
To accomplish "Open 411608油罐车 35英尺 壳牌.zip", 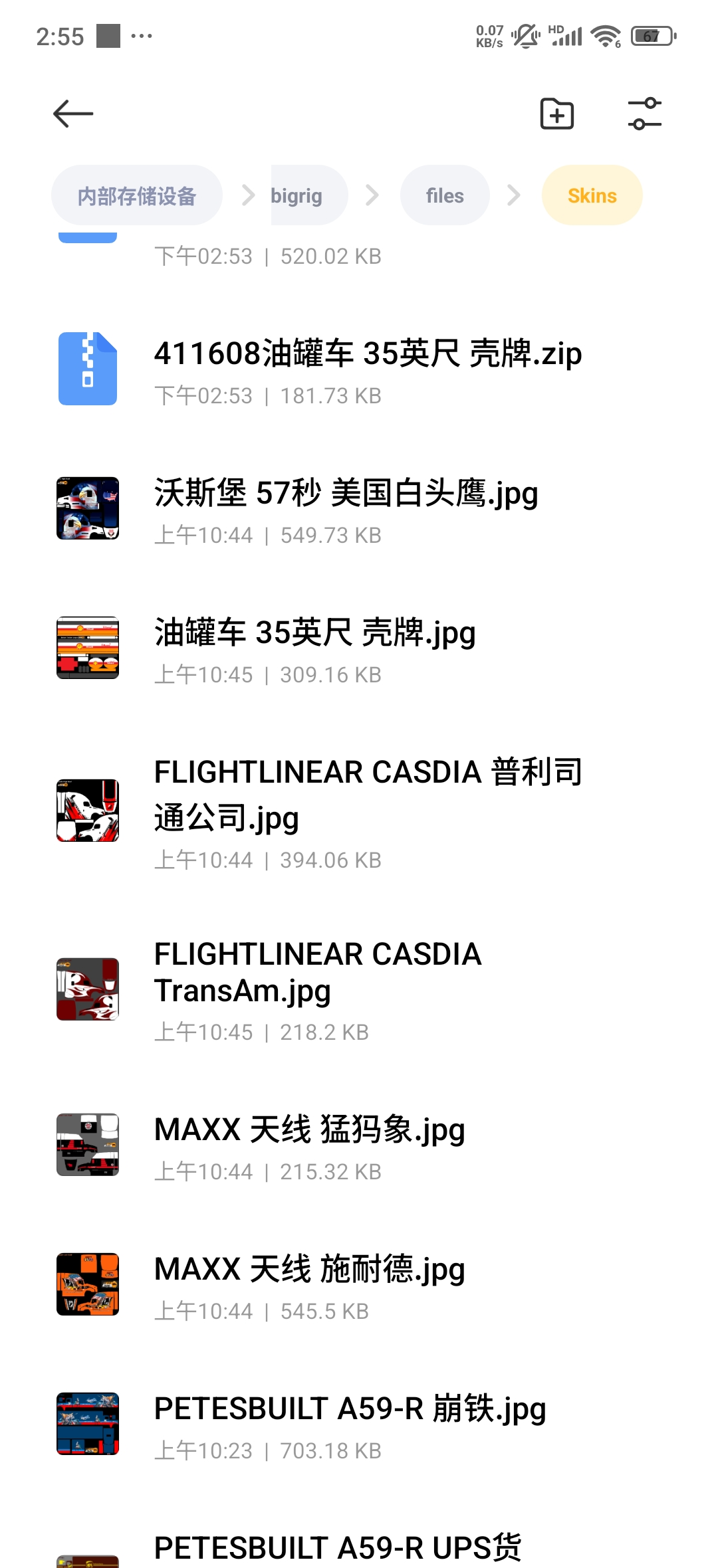I will click(367, 369).
